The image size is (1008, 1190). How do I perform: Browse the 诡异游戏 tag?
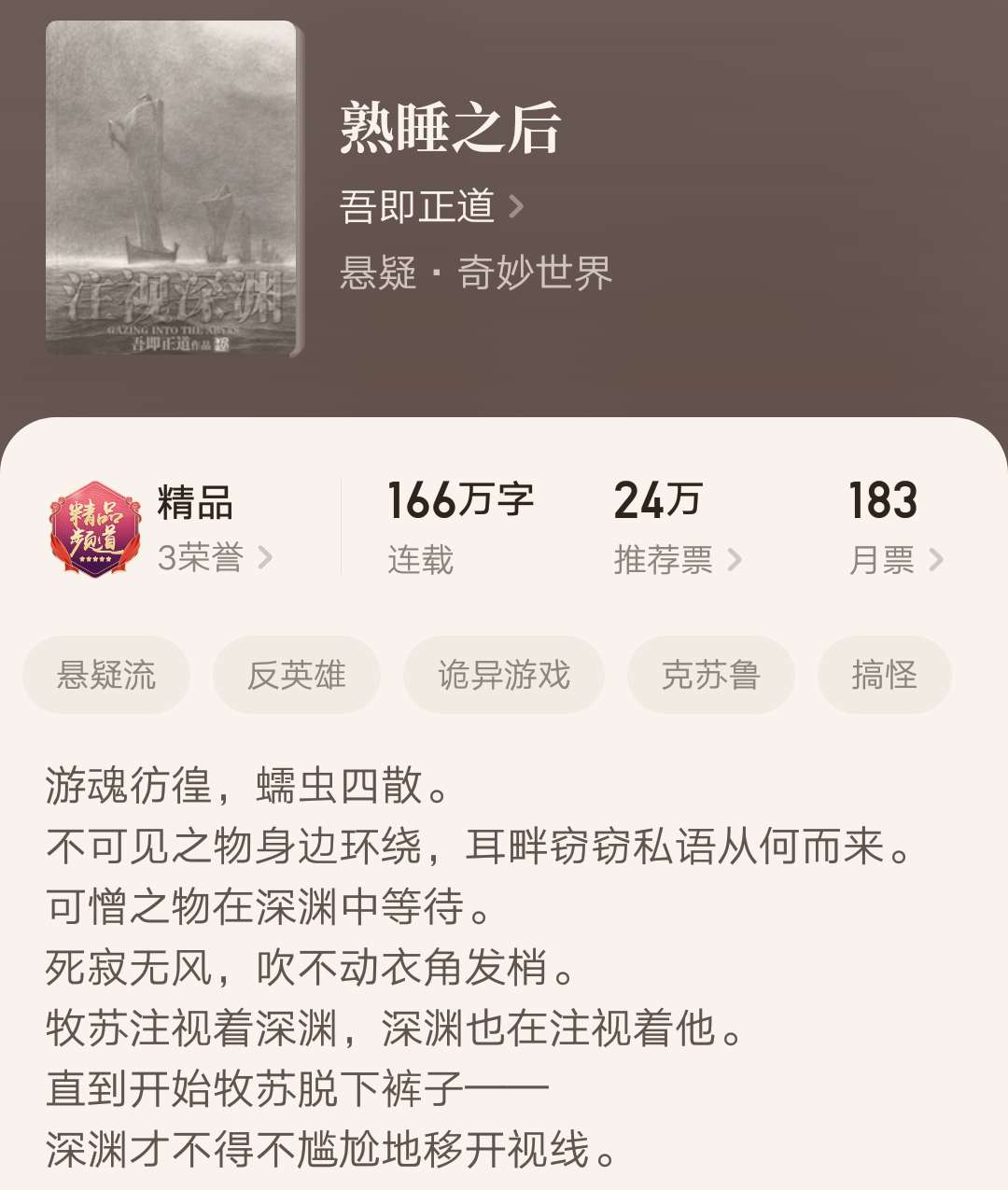504,675
